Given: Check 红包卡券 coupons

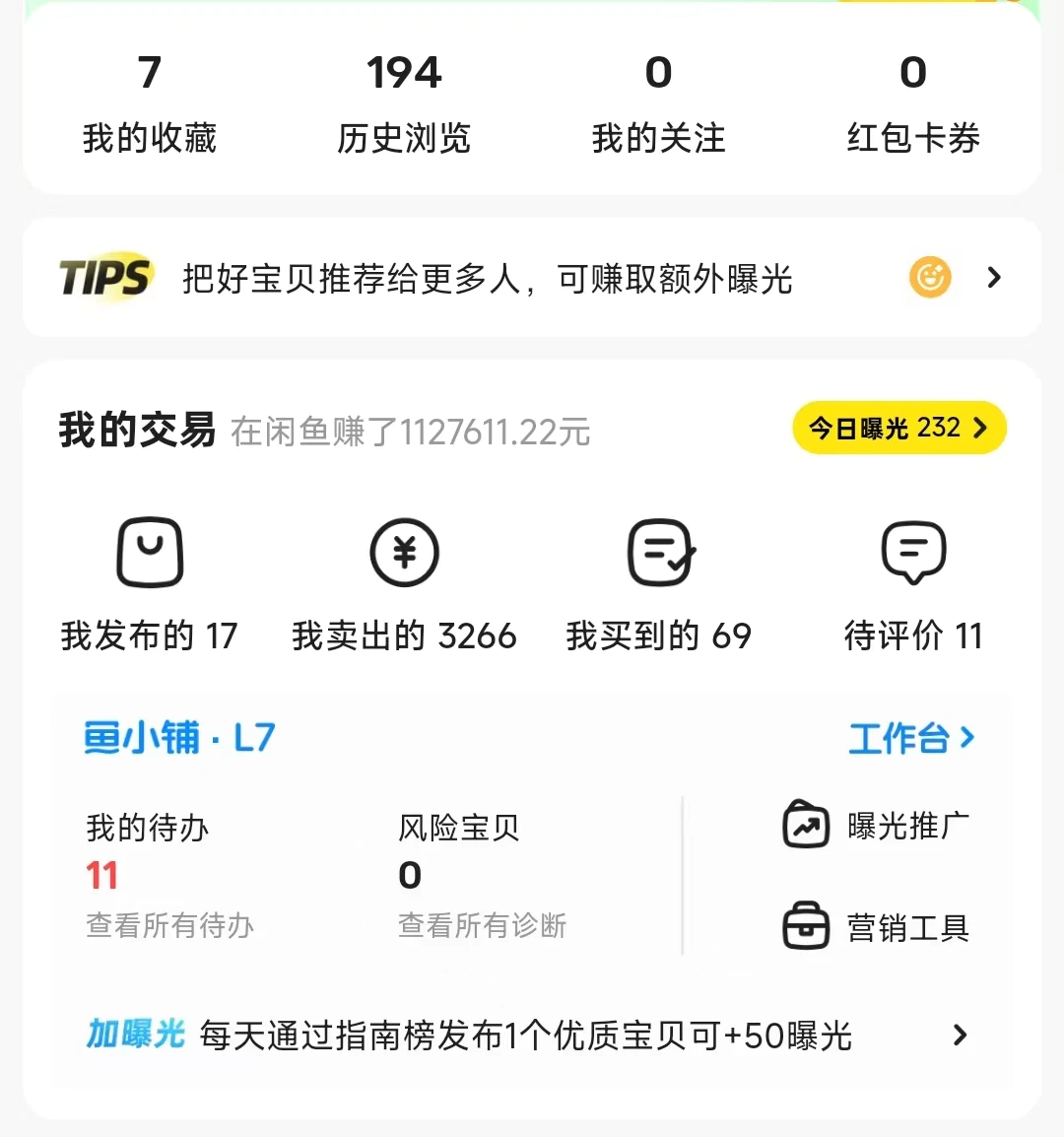Looking at the screenshot, I should point(913,104).
